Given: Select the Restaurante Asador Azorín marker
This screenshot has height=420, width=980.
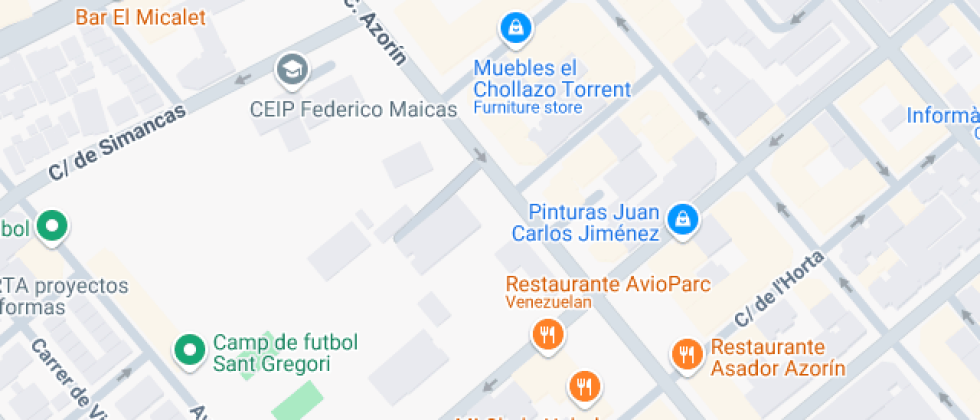Looking at the screenshot, I should coord(687,353).
